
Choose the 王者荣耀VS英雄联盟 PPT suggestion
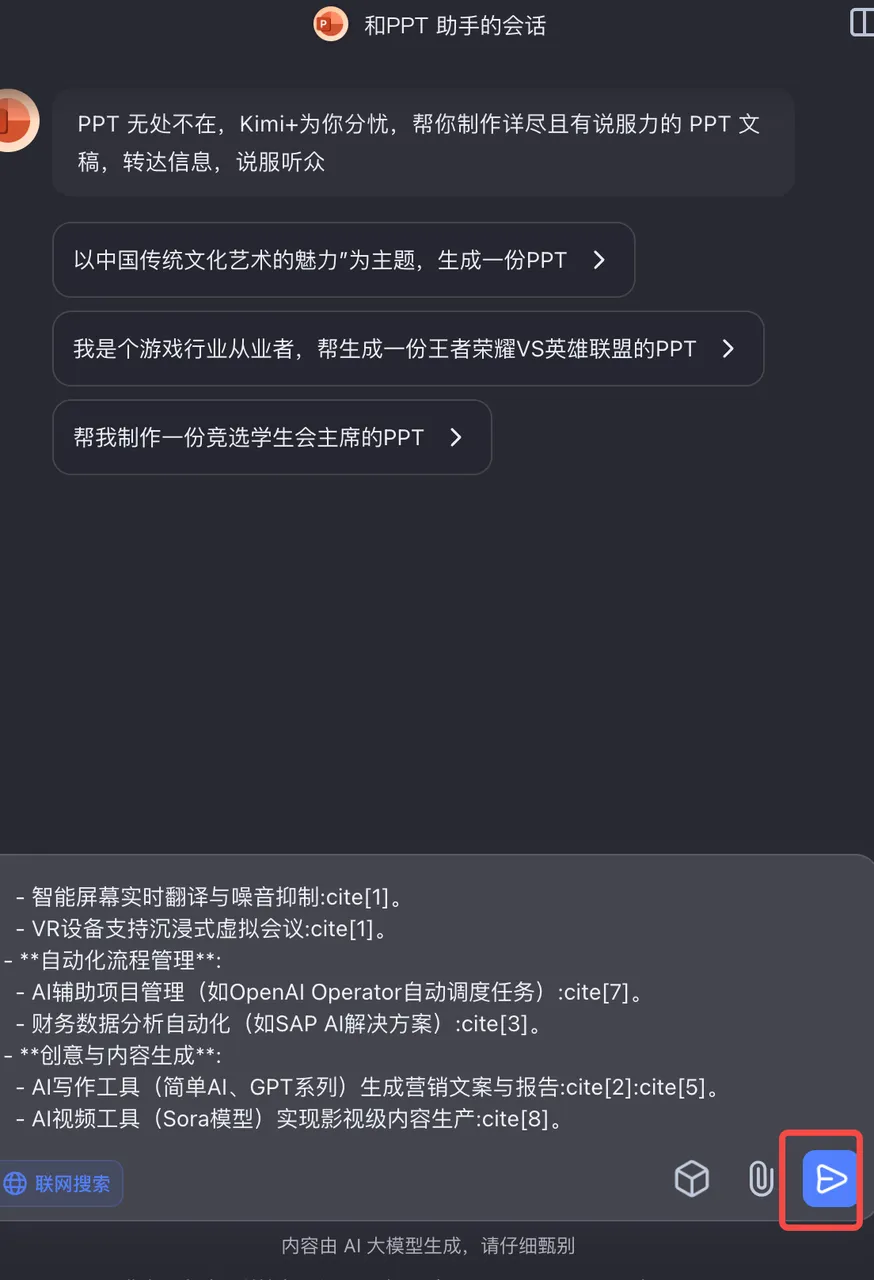407,349
